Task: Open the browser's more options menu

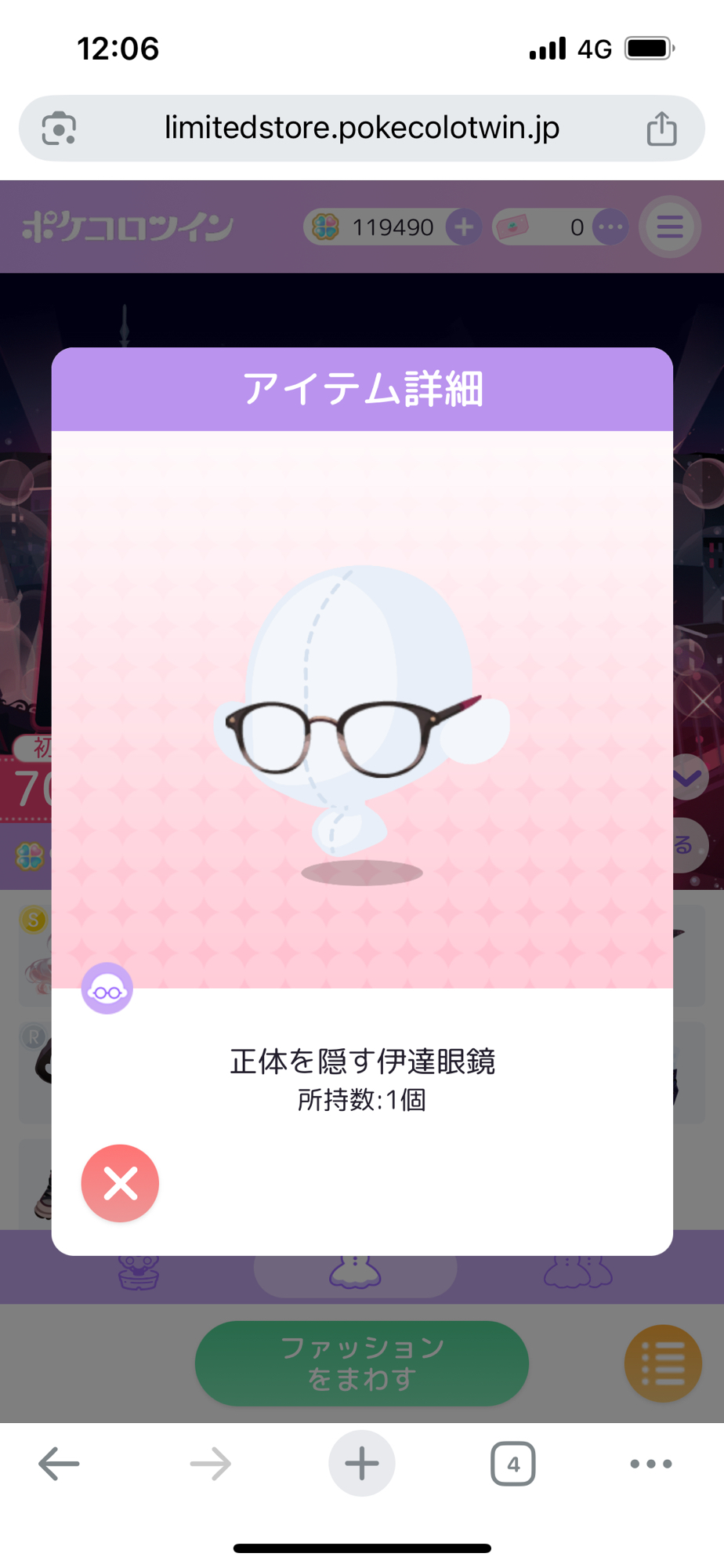Action: tap(650, 1463)
